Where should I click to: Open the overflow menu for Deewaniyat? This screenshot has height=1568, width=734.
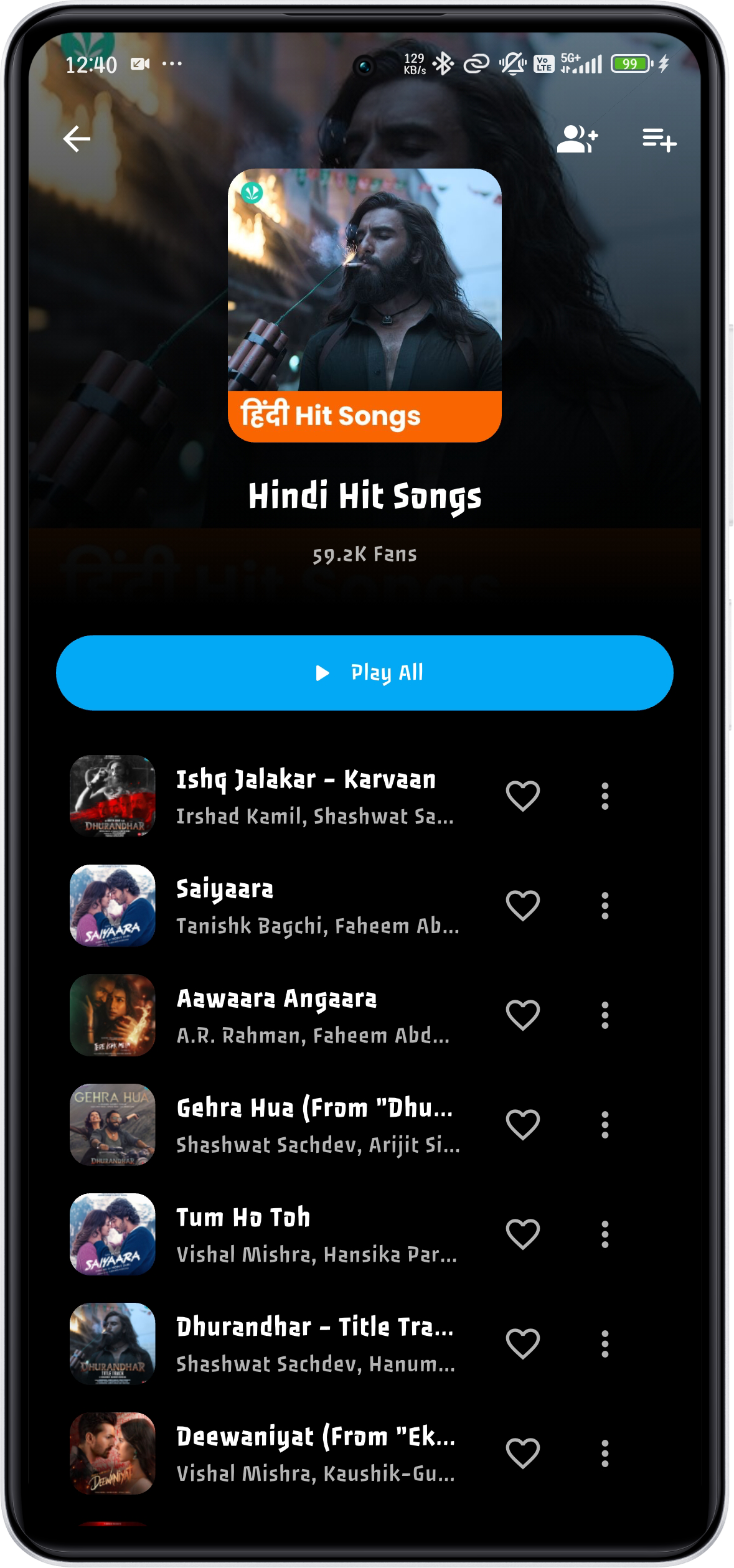(605, 1453)
